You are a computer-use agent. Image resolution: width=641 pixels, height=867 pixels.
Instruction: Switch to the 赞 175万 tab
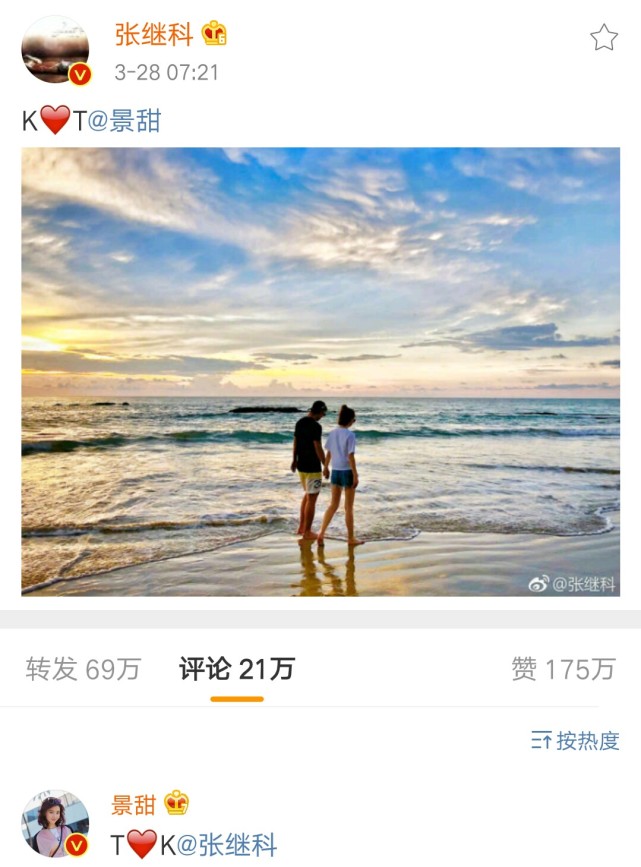click(562, 669)
